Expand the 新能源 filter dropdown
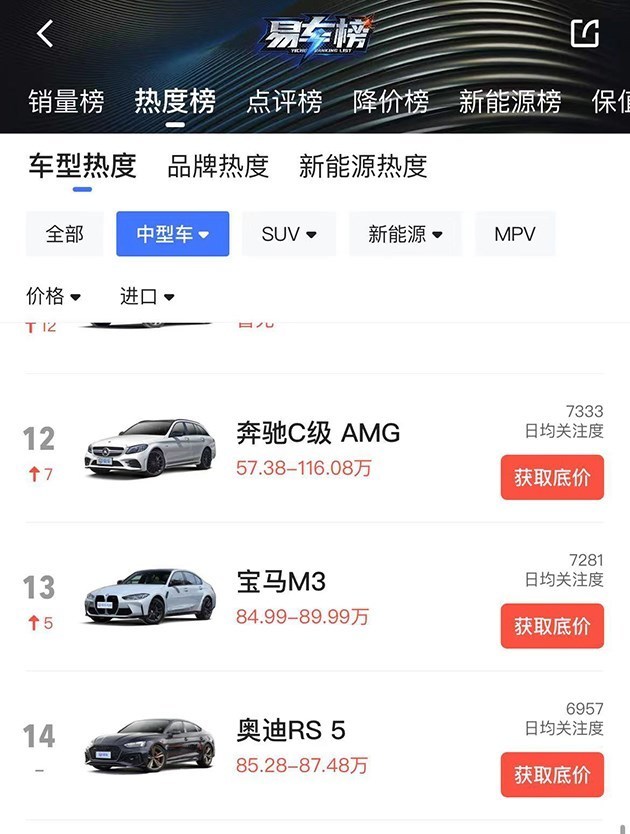 pyautogui.click(x=405, y=234)
